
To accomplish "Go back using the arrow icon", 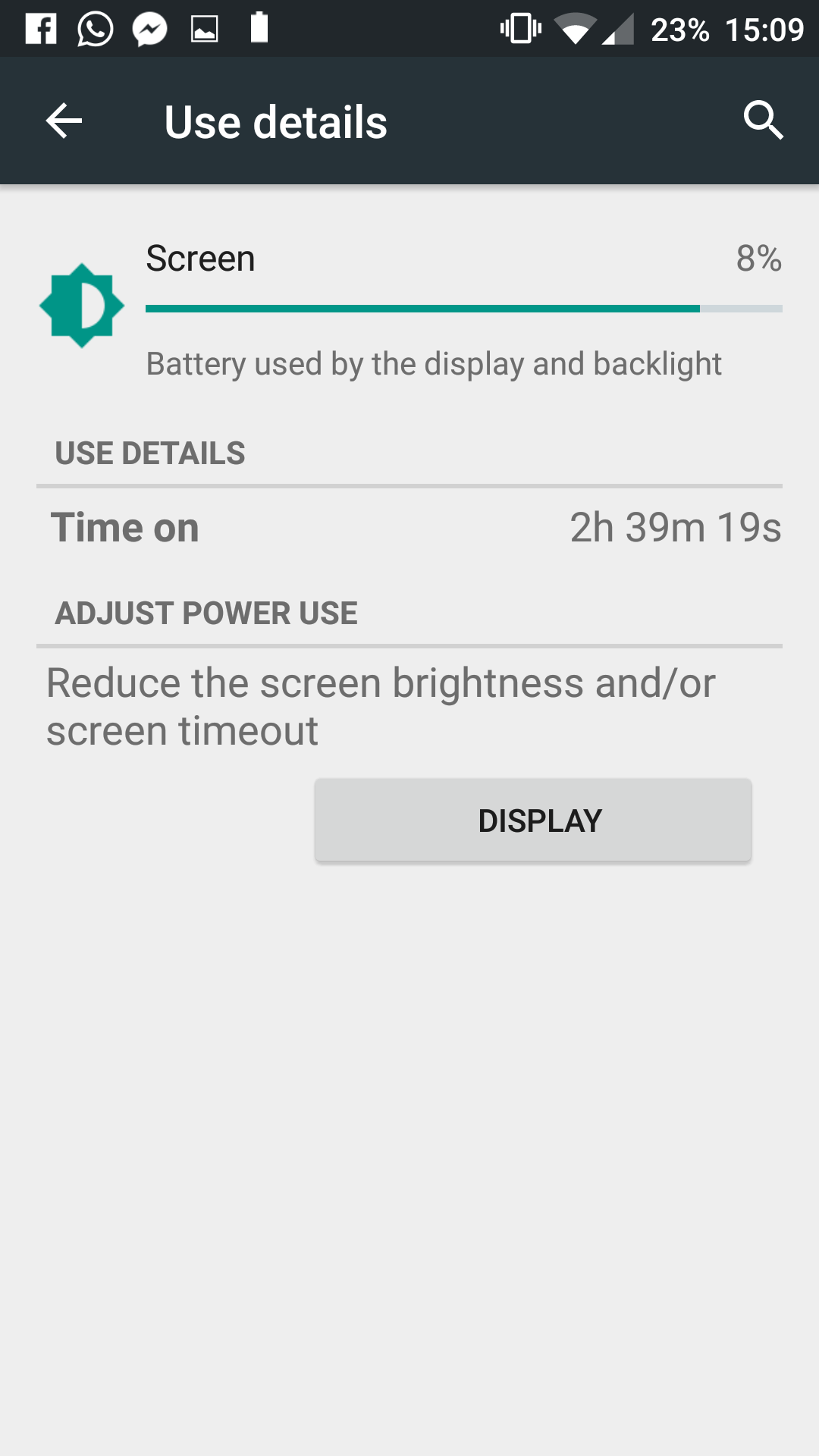I will point(64,121).
